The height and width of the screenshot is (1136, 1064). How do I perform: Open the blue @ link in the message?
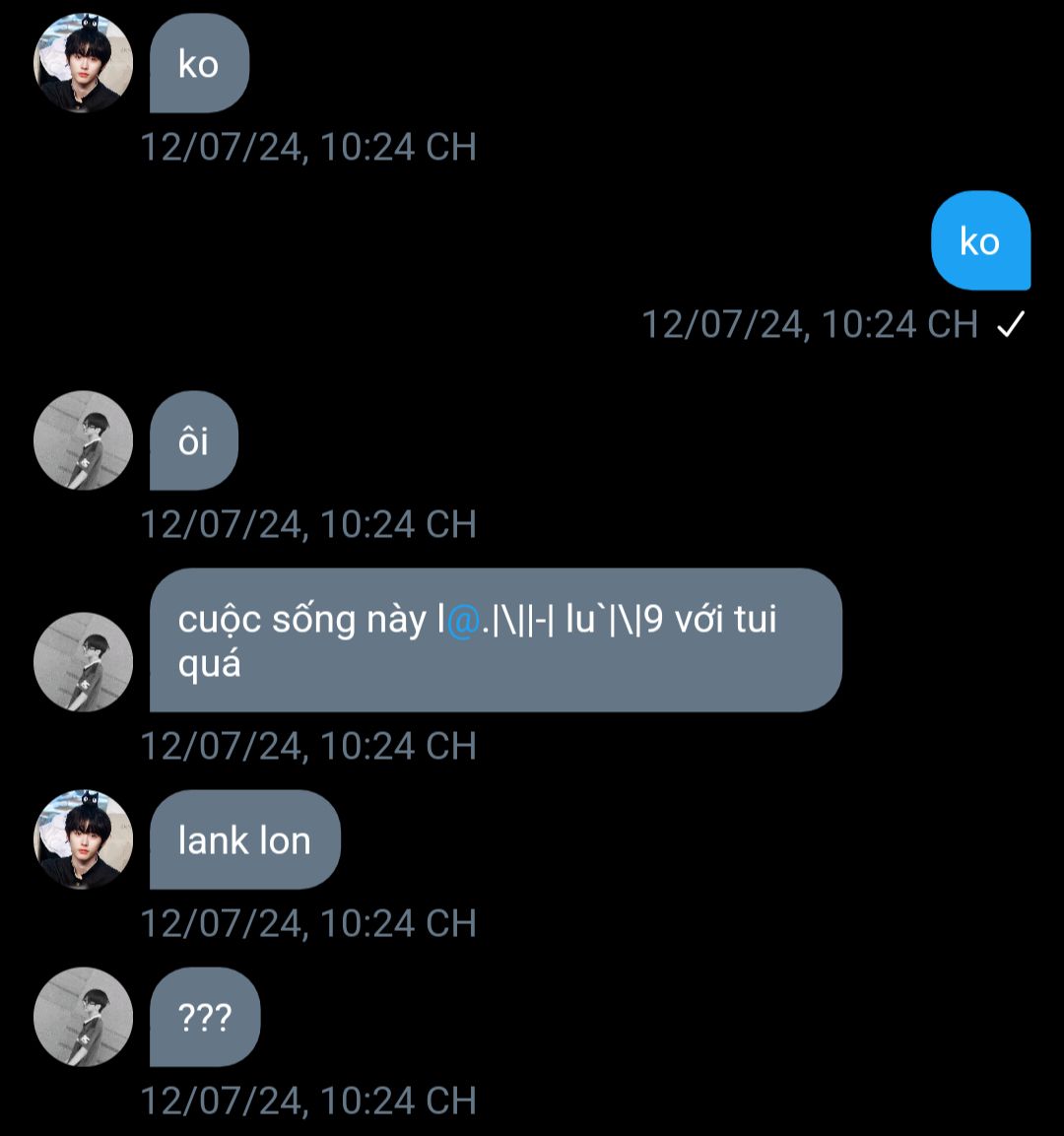(463, 621)
